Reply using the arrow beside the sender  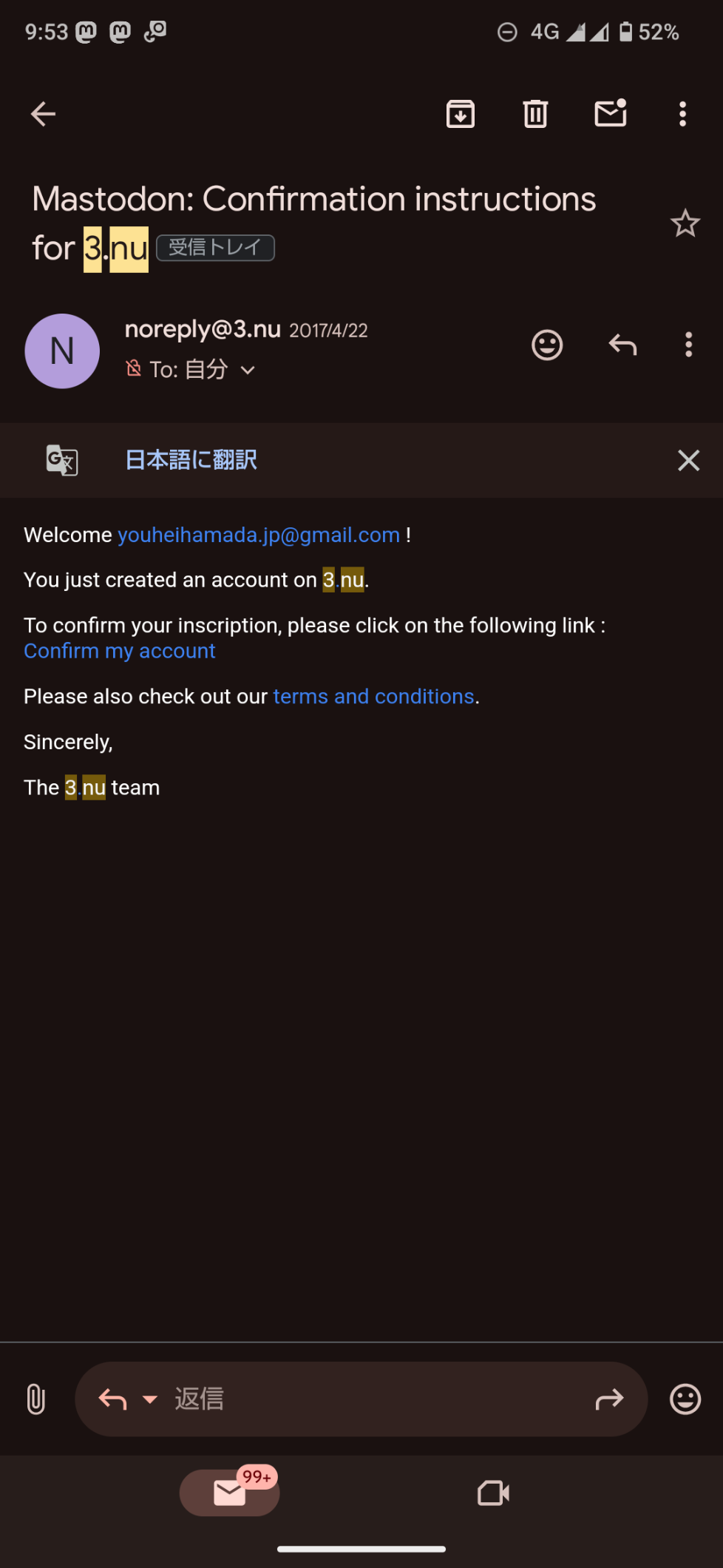coord(622,345)
